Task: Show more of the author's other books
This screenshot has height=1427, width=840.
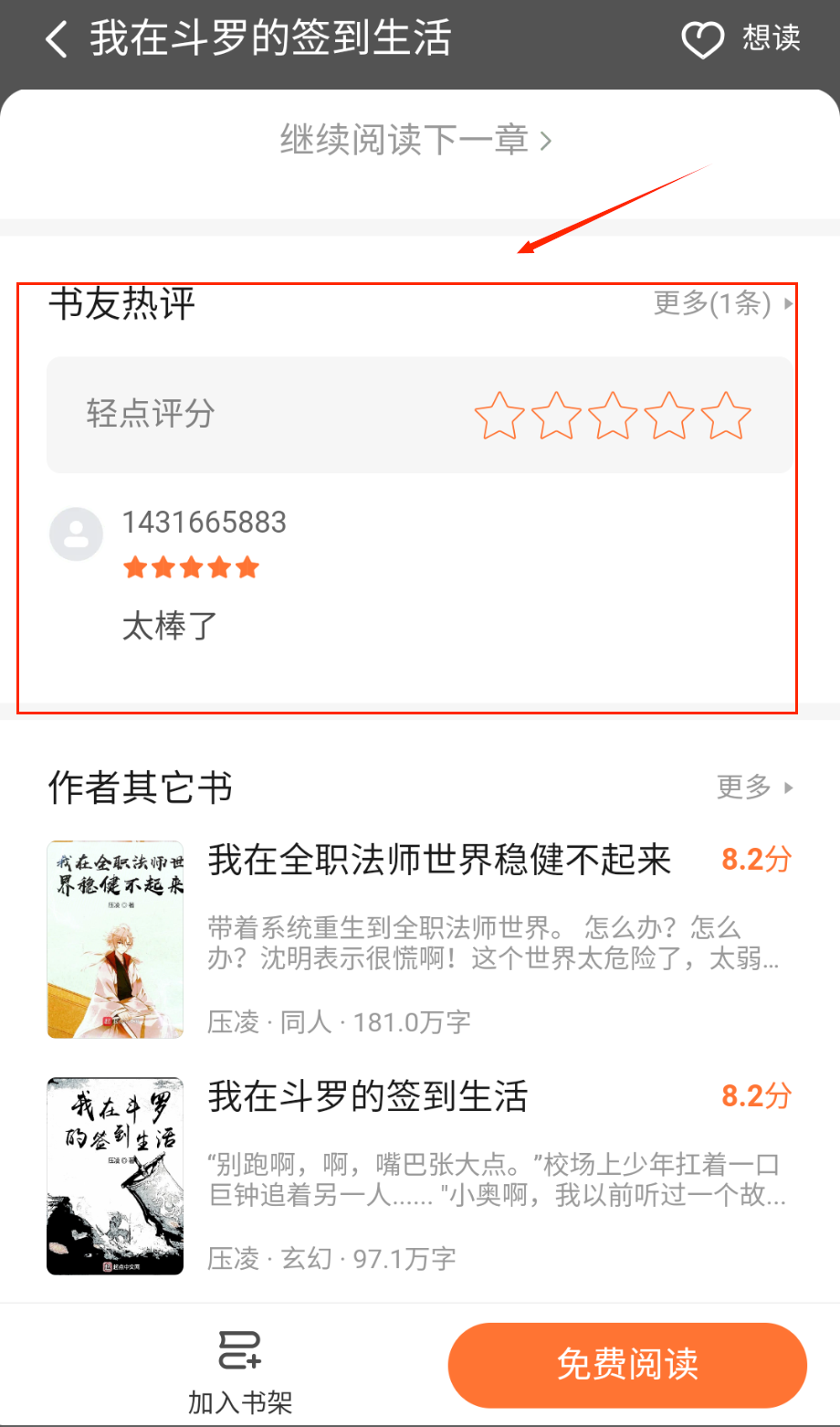Action: (754, 787)
